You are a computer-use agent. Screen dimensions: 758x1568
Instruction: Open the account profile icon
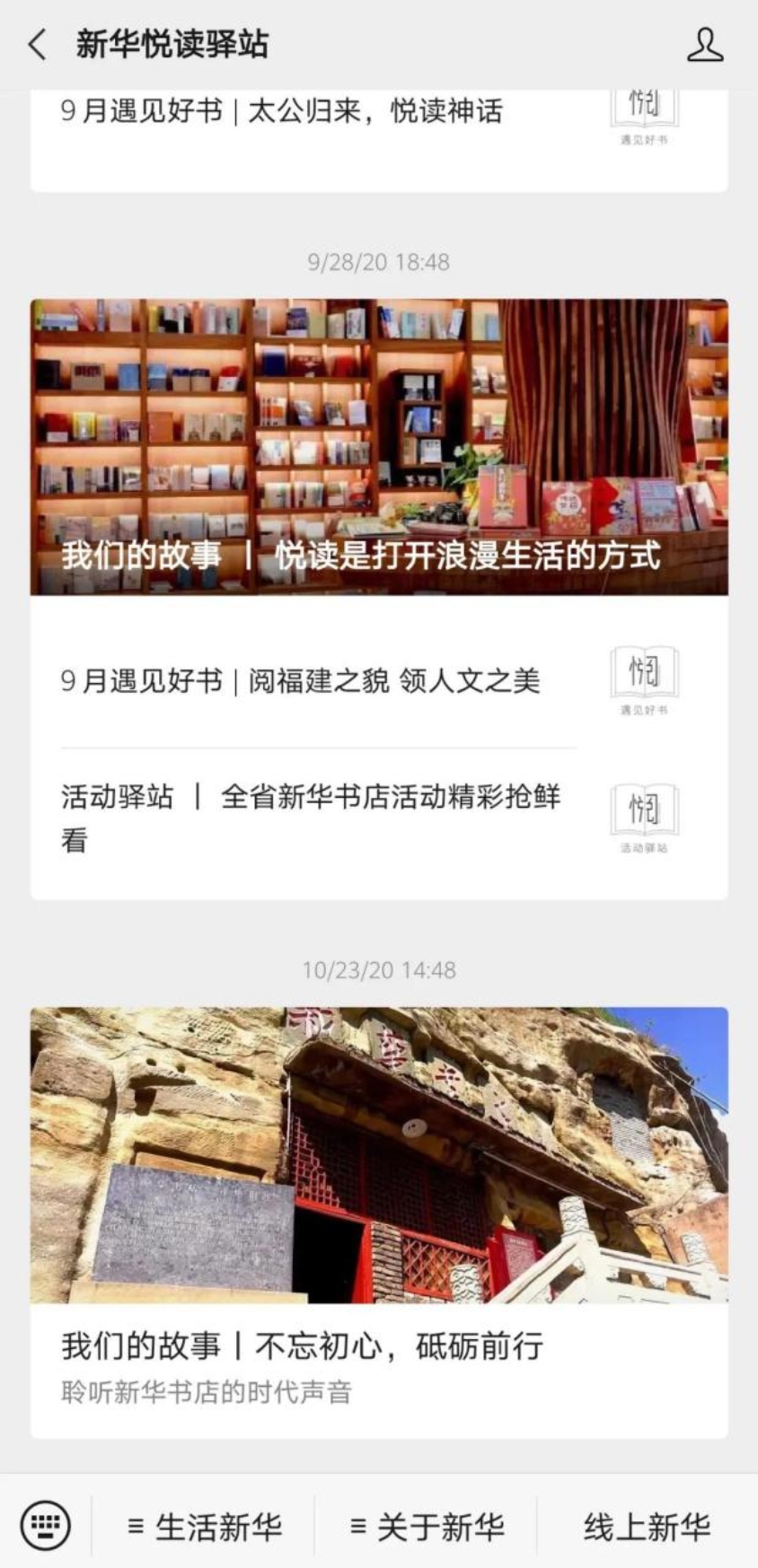point(705,45)
